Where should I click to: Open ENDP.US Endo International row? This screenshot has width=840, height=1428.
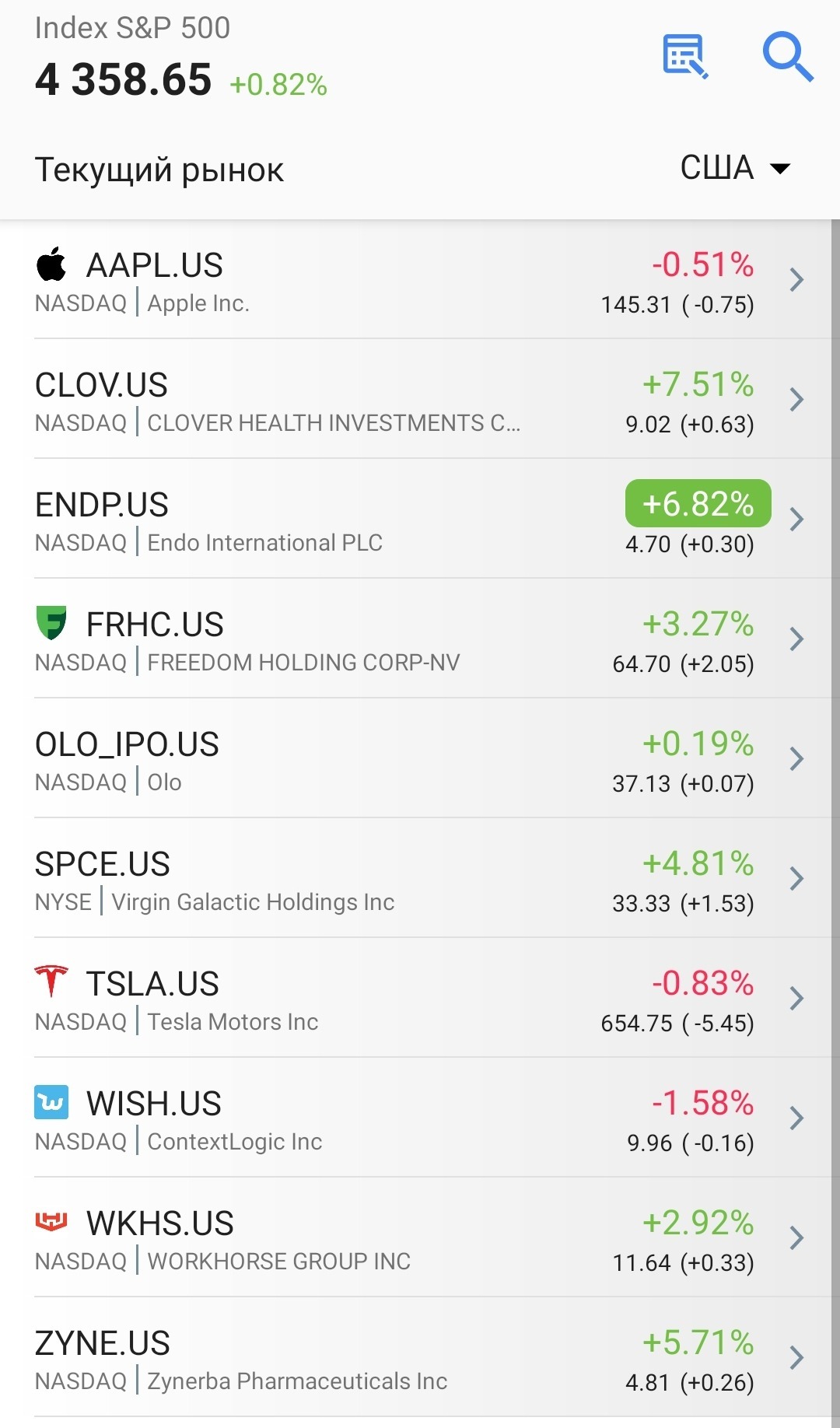tap(420, 520)
